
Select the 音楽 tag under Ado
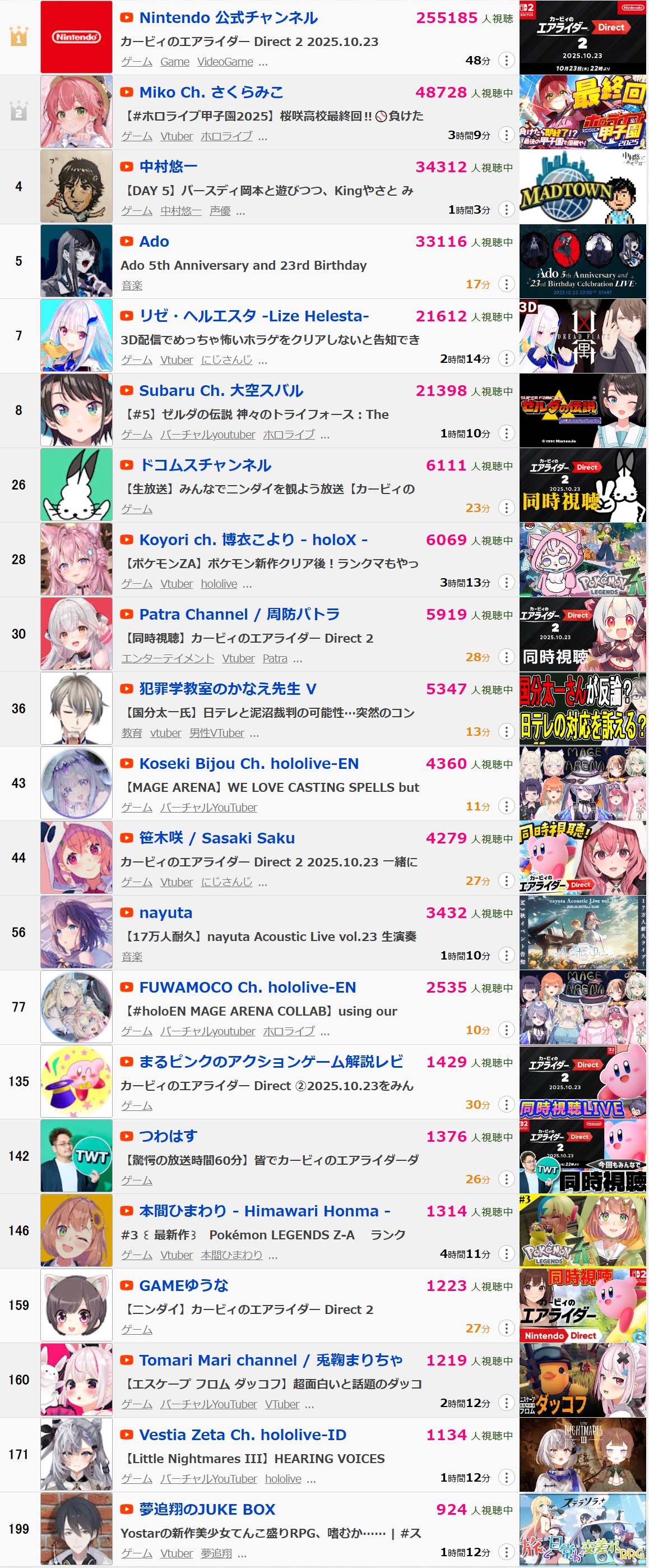point(132,285)
